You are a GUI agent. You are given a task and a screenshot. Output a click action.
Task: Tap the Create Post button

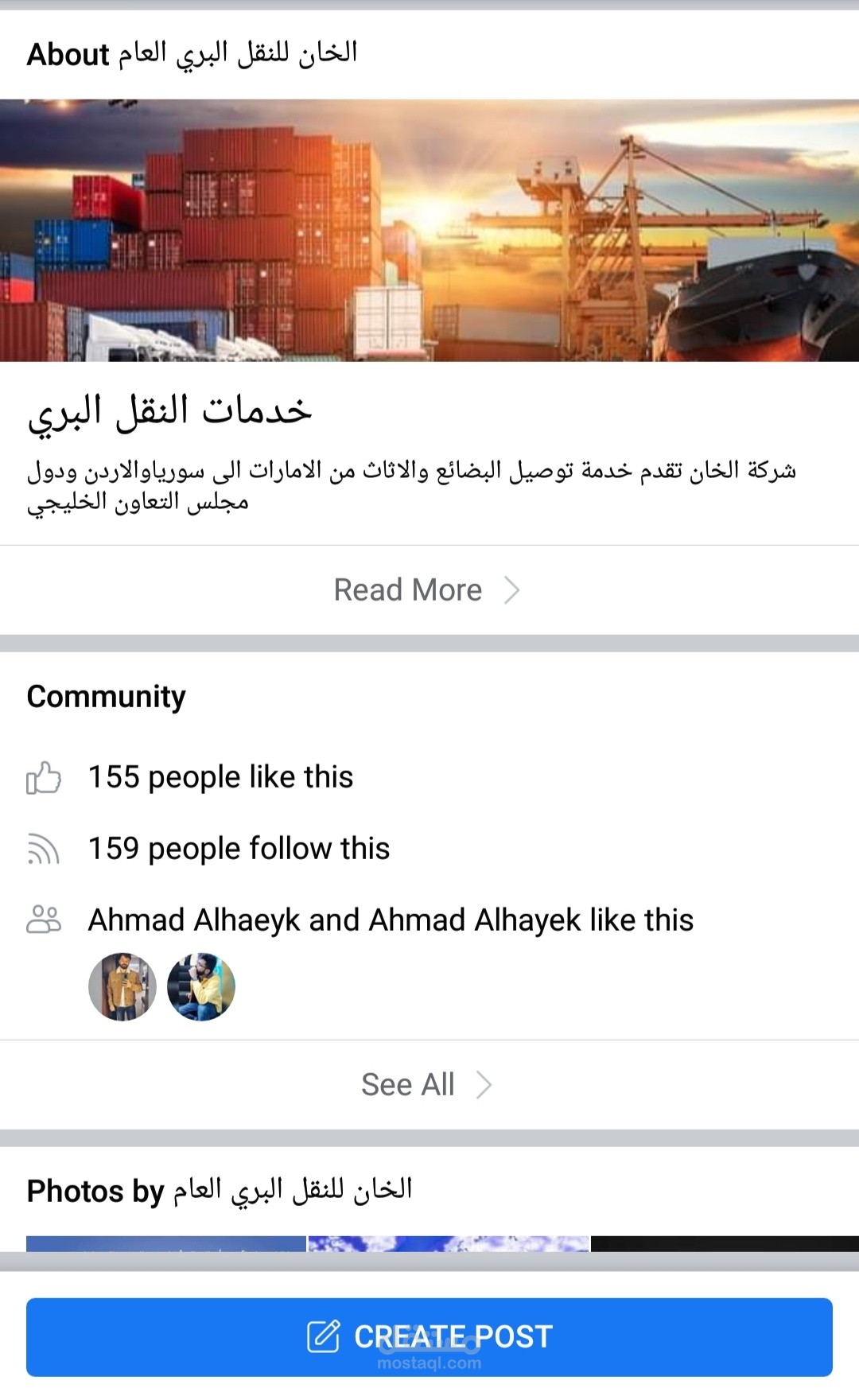429,1337
